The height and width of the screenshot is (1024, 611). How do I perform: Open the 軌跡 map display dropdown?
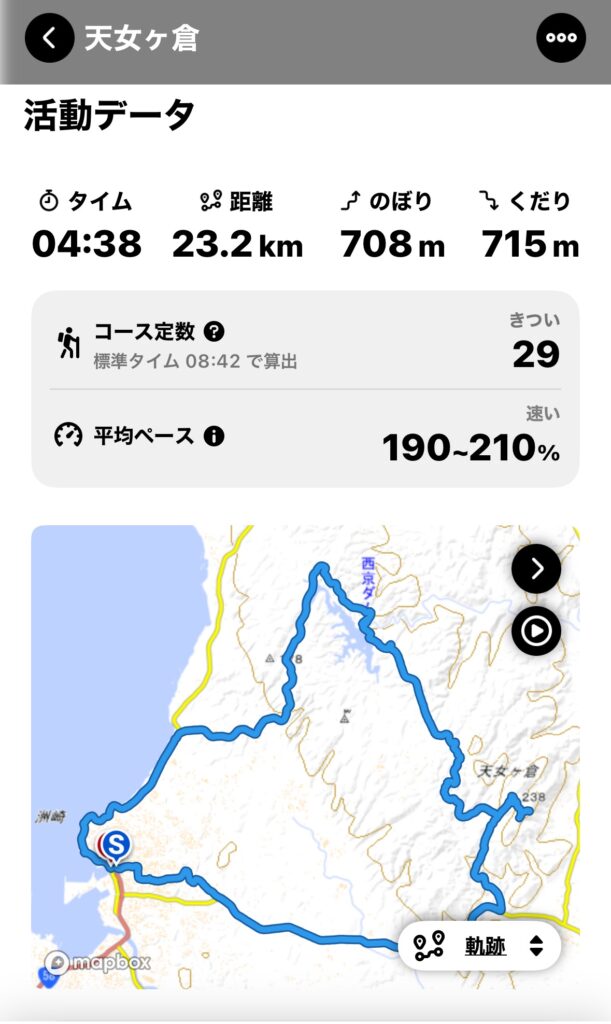click(479, 945)
